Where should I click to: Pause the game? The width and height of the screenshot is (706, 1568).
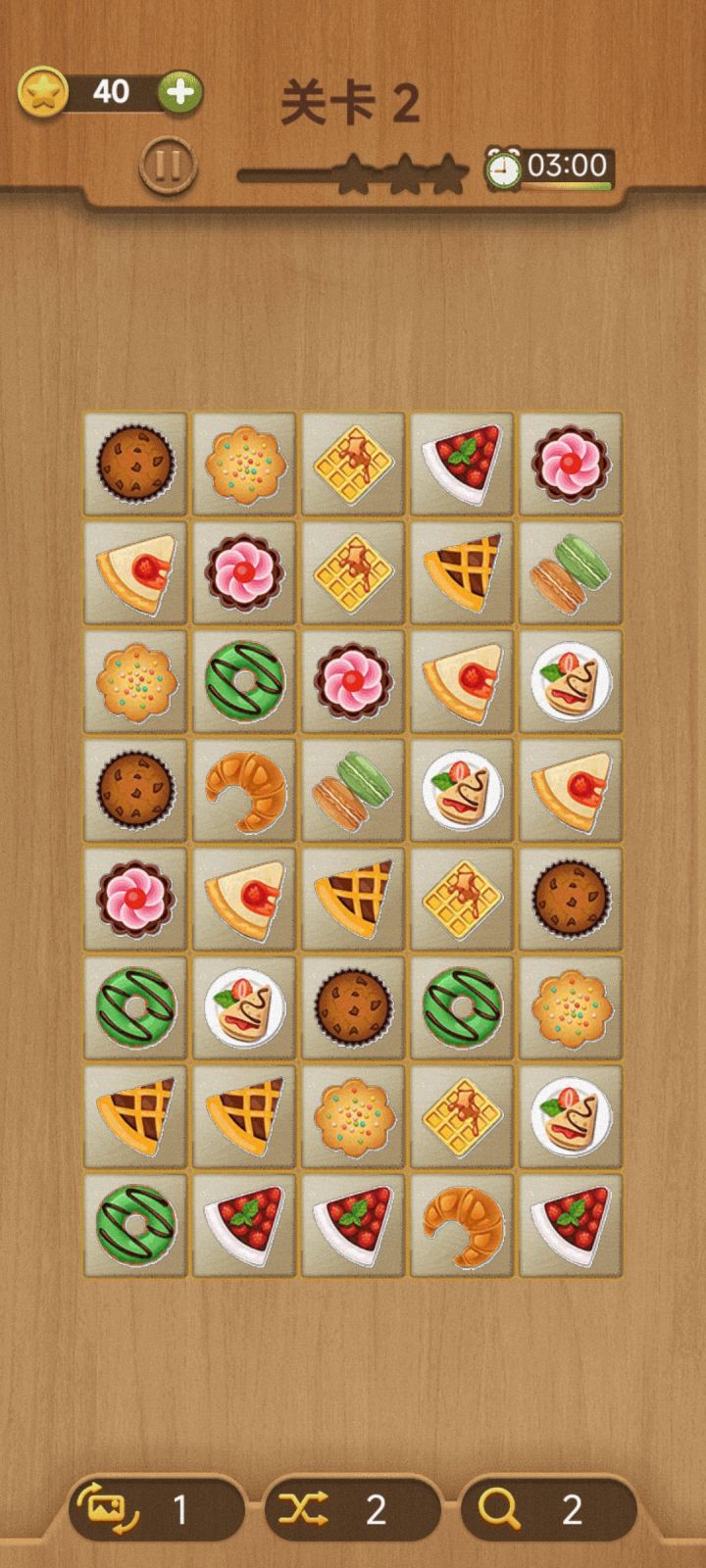pos(170,165)
